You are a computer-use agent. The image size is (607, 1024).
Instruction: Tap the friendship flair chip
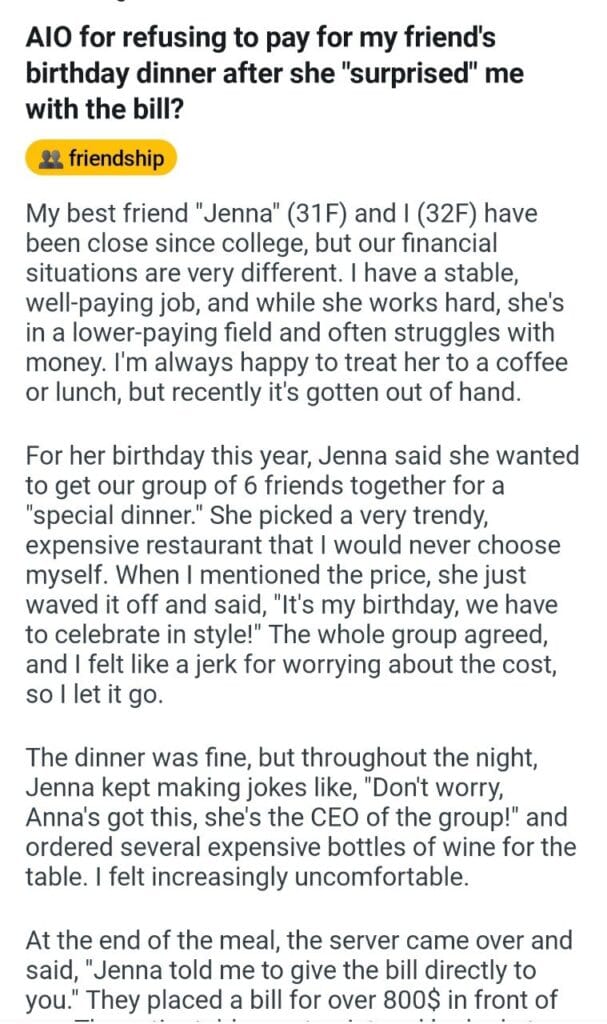click(100, 159)
